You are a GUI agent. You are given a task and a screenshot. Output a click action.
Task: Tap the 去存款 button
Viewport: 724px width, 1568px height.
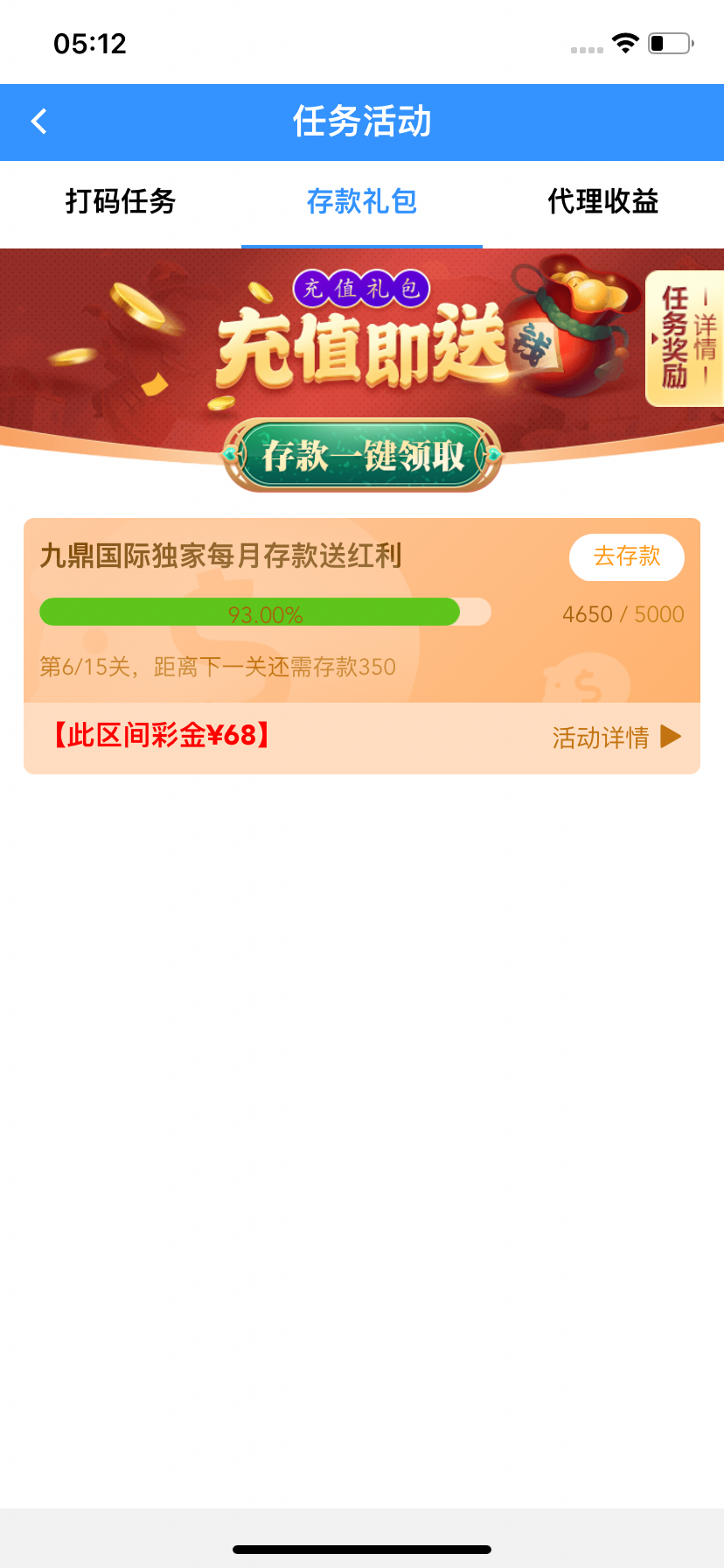pos(626,557)
